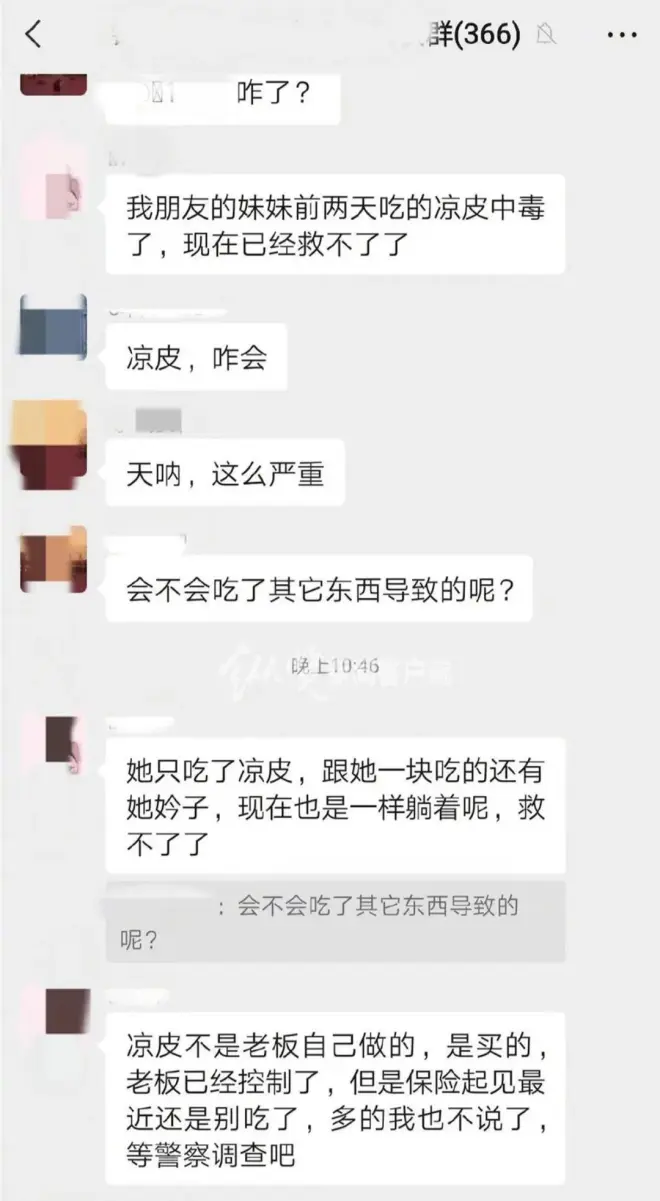
Task: Tap the quoted reply 会不会吃了其它东西导致的呢
Action: coord(335,922)
